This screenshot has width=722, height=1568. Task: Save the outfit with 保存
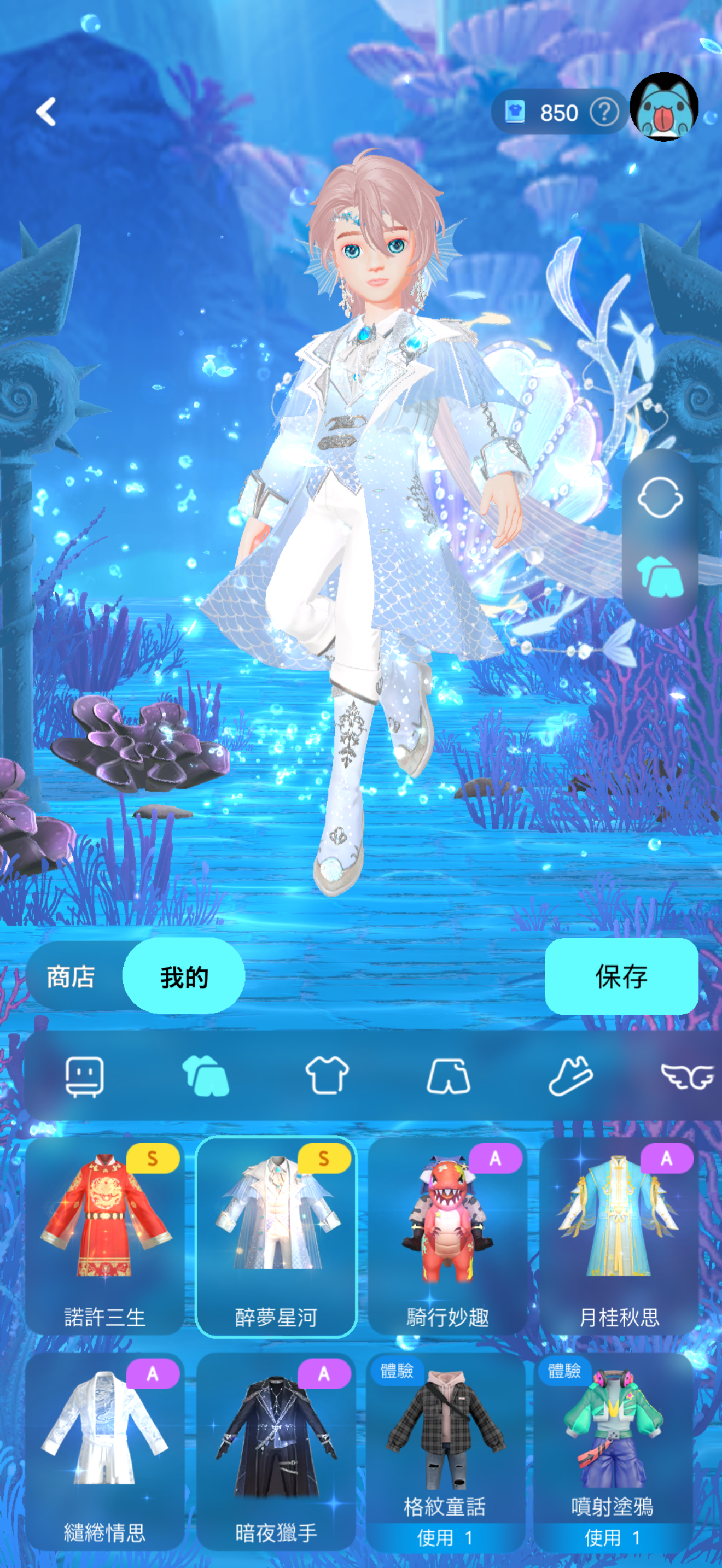[621, 976]
